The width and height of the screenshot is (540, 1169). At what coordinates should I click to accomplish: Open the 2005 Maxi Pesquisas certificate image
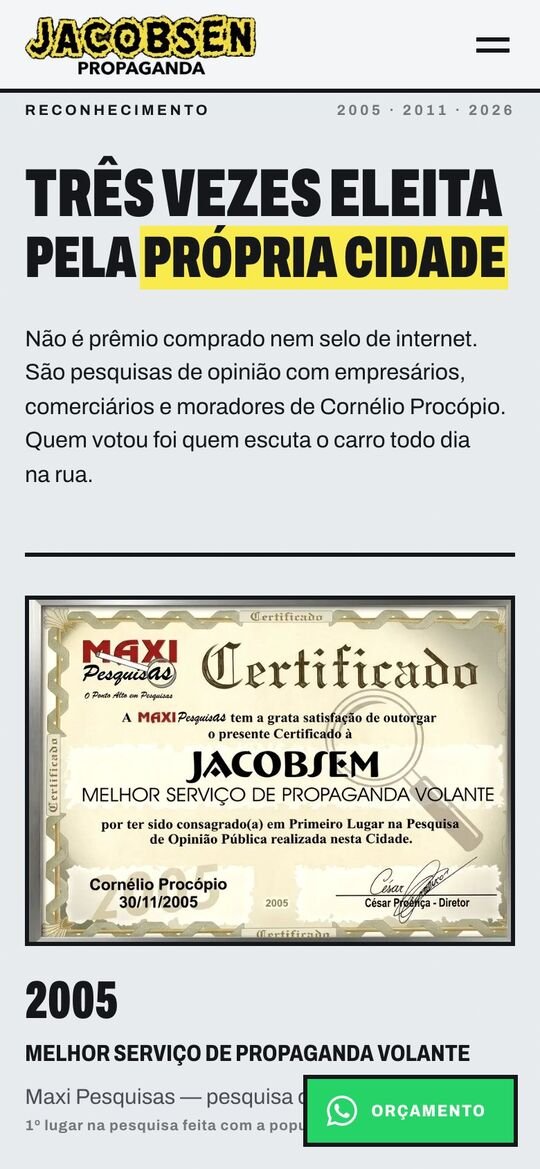point(270,770)
